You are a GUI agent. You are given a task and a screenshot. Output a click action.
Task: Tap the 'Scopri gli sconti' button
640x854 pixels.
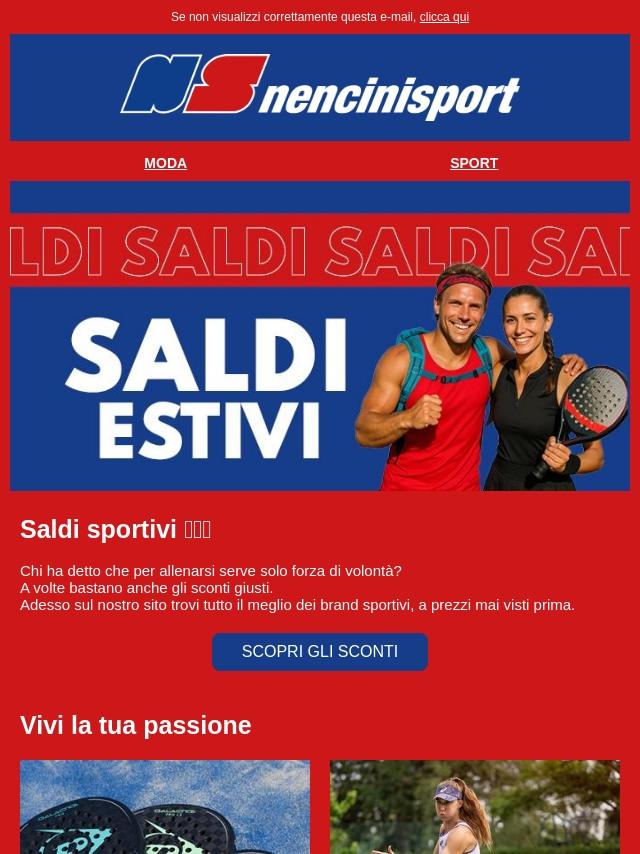pos(320,652)
